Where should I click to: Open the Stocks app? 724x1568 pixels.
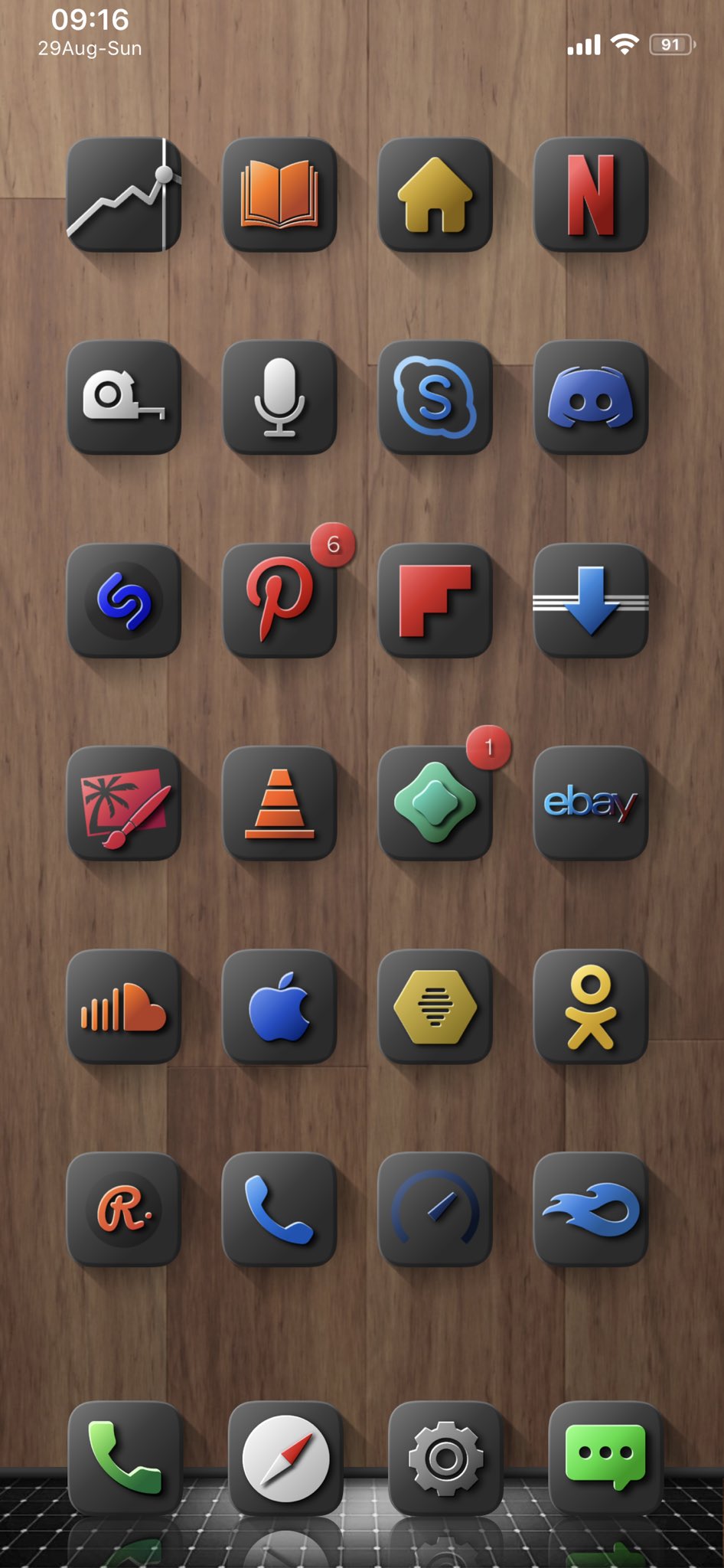[124, 194]
